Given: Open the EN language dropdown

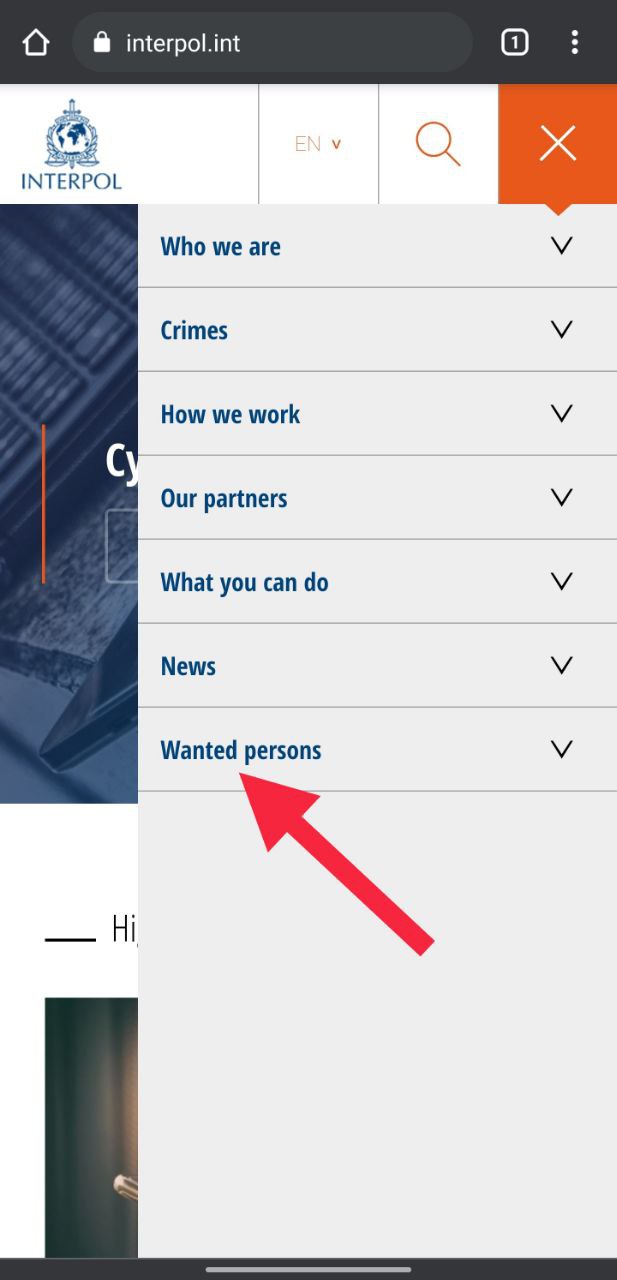Looking at the screenshot, I should [318, 144].
